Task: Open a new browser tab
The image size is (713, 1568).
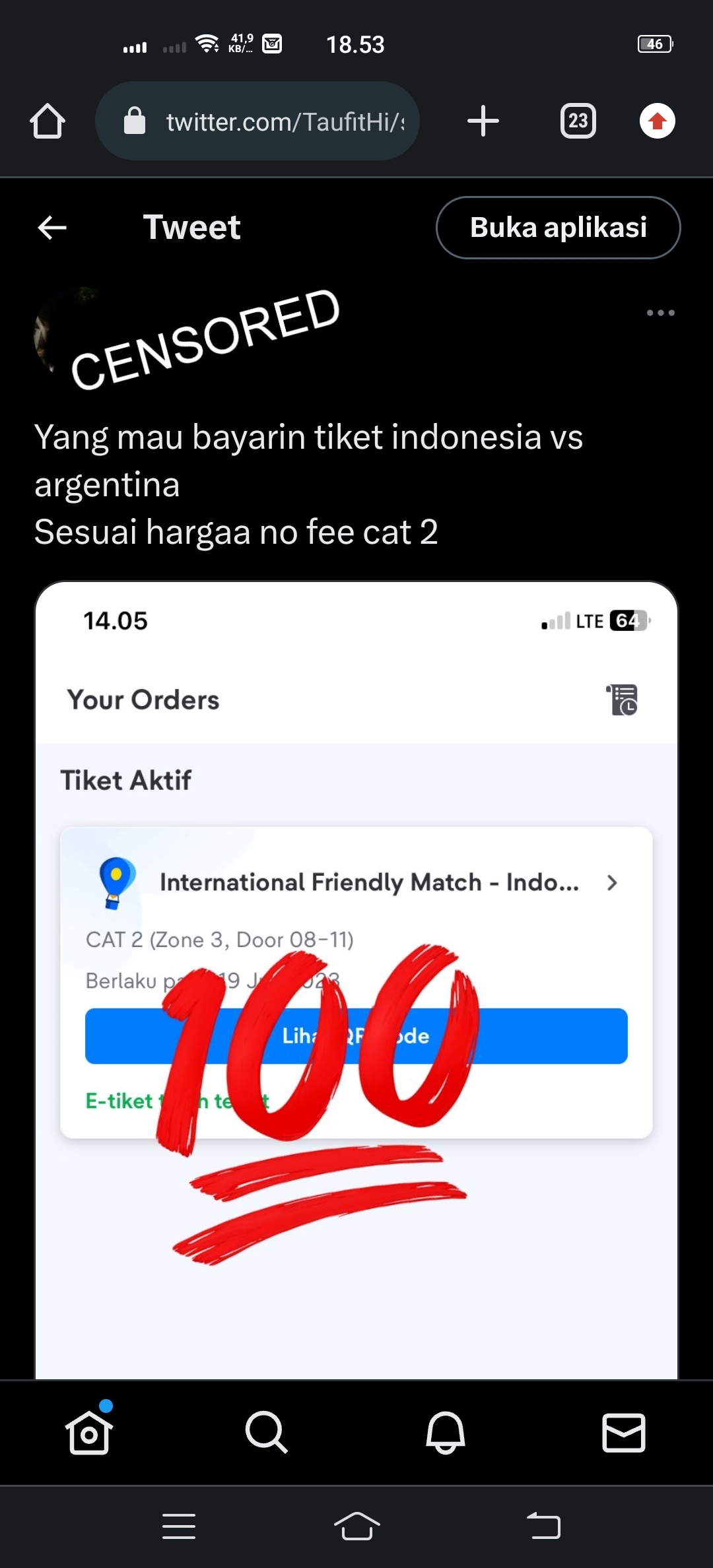Action: point(483,121)
